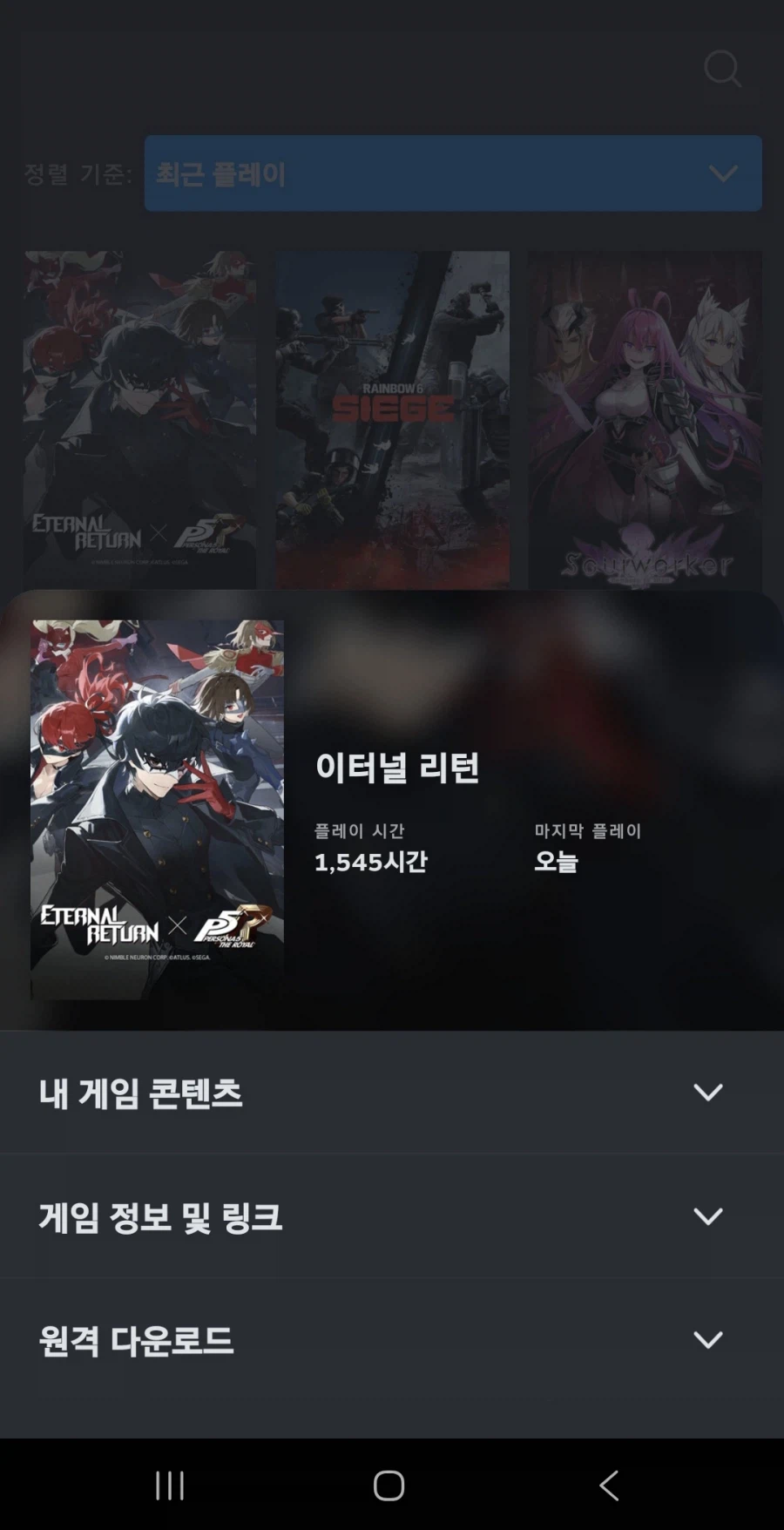Expand the 원격 다운로드 section
The width and height of the screenshot is (784, 1530).
pyautogui.click(x=136, y=1342)
